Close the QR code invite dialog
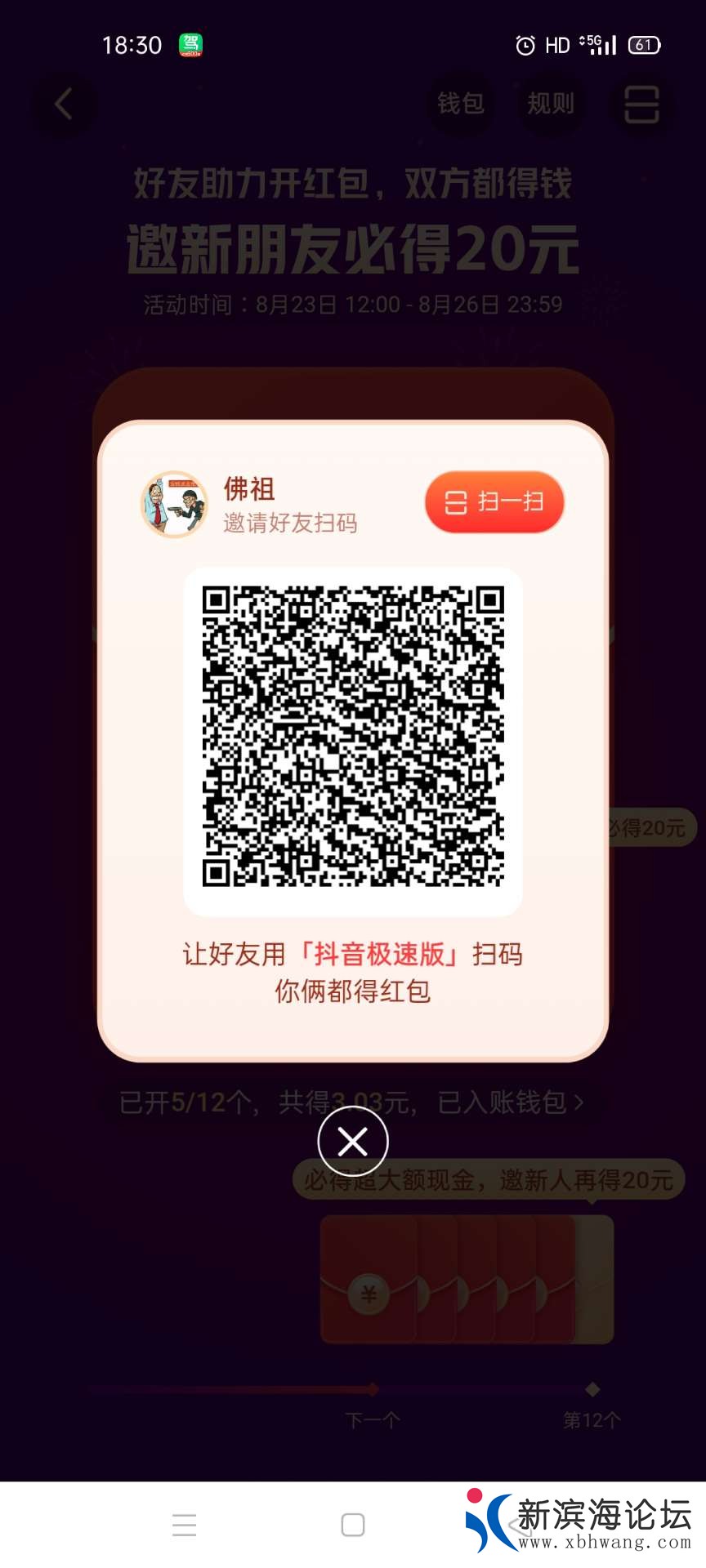The image size is (706, 1568). tap(353, 1141)
